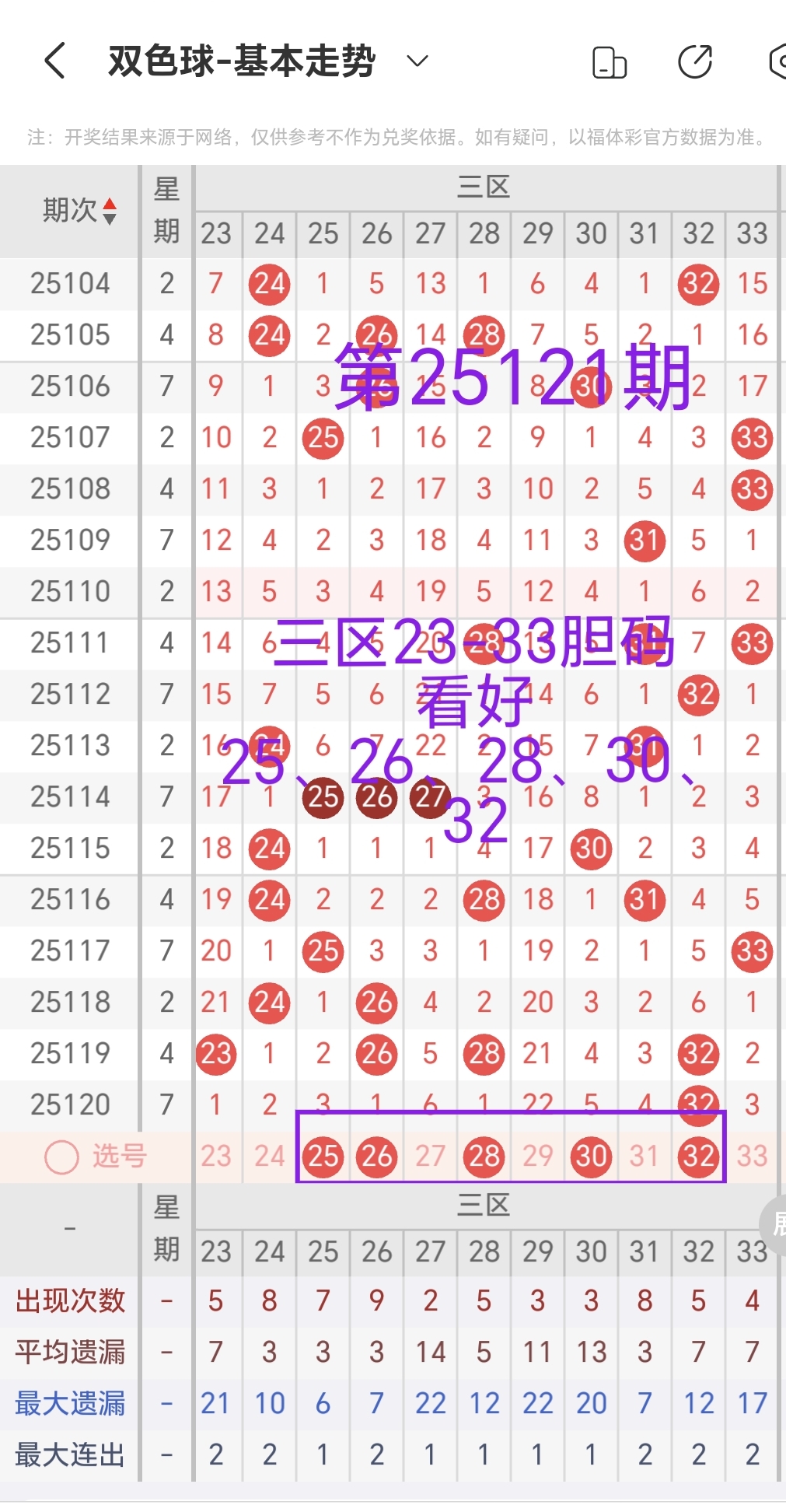The image size is (786, 1512).
Task: Open the floating window icon in the toolbar
Action: click(610, 61)
